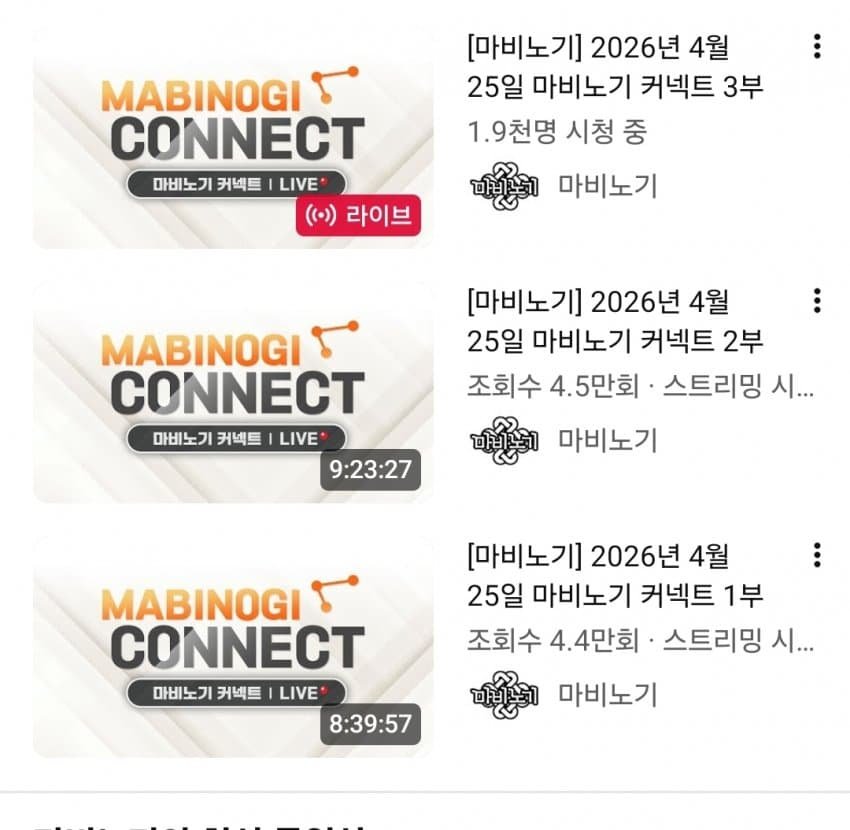Screen dimensions: 850x830
Task: Open overflow menu for 마비노기 커넥트 2부
Action: coord(817,300)
